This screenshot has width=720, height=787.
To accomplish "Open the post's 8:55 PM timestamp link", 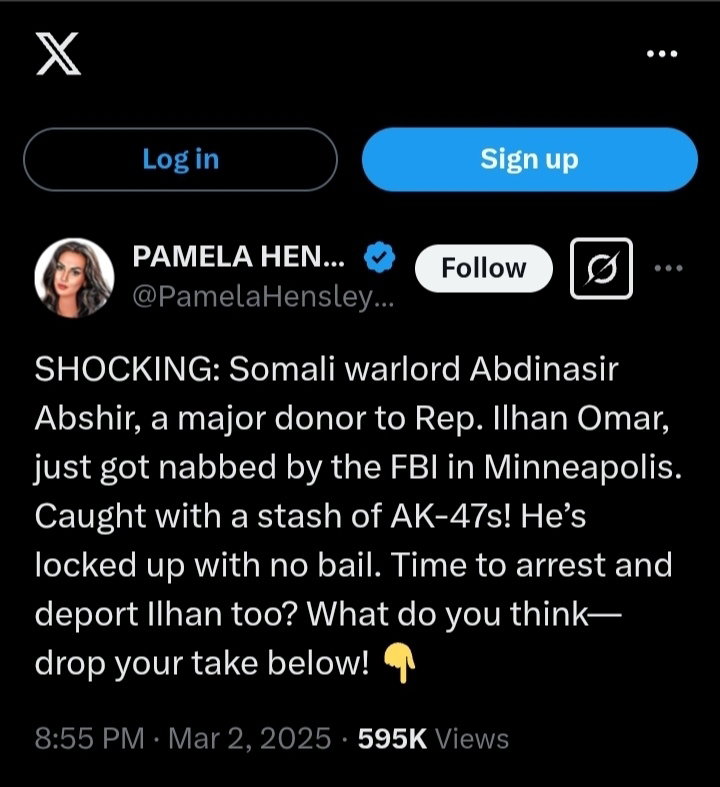I will pyautogui.click(x=90, y=739).
